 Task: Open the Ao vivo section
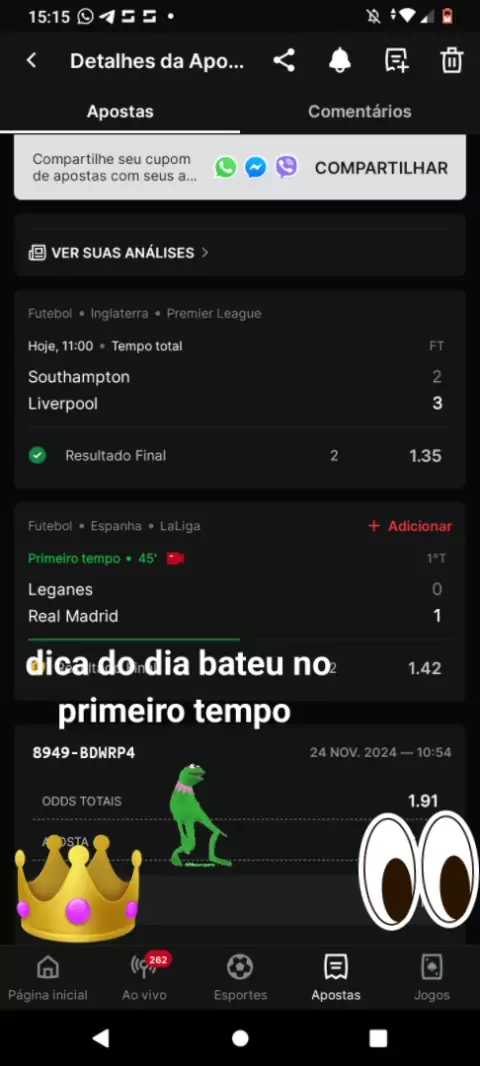coord(144,978)
